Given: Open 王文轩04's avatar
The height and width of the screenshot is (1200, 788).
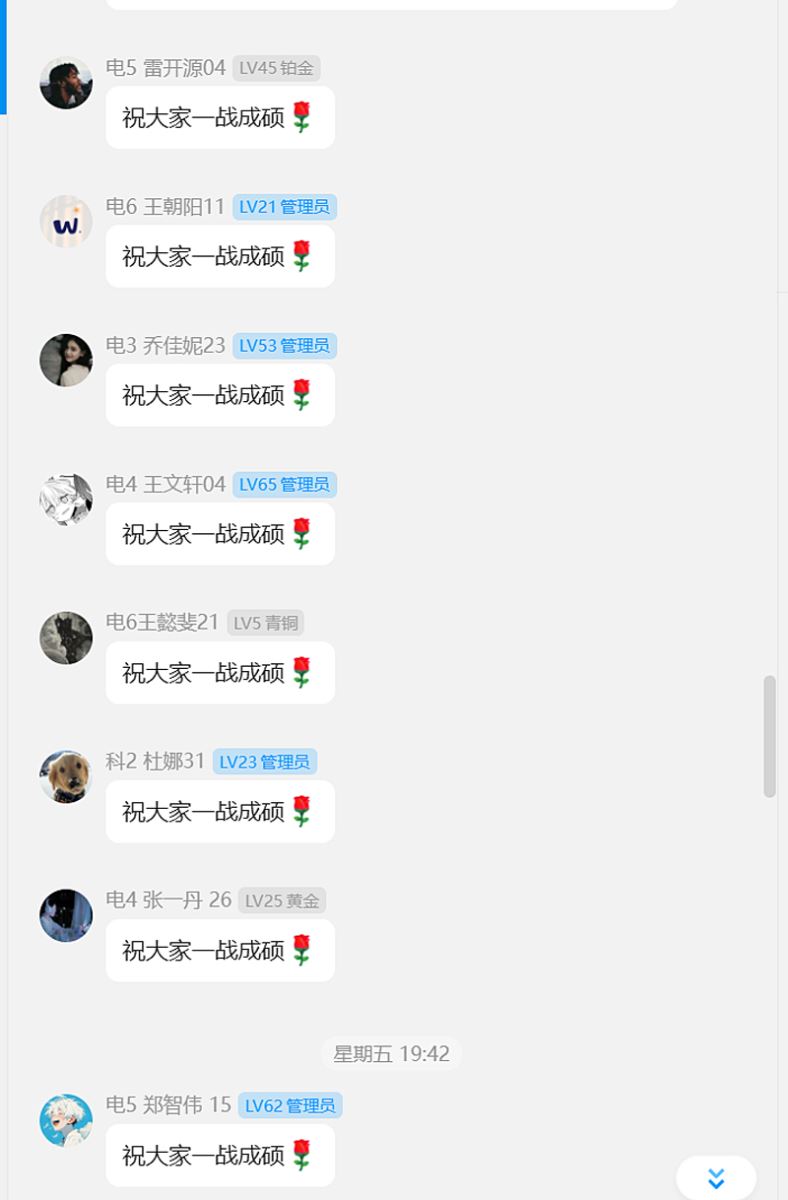Looking at the screenshot, I should pos(66,499).
